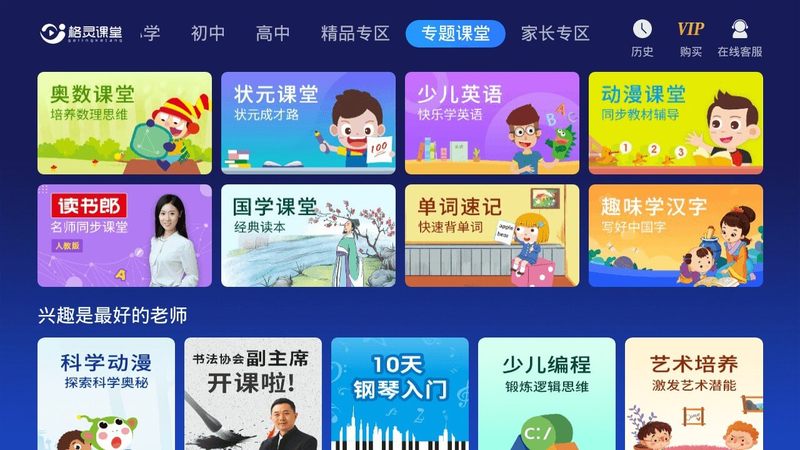Open the 精品专区 tab

(355, 33)
